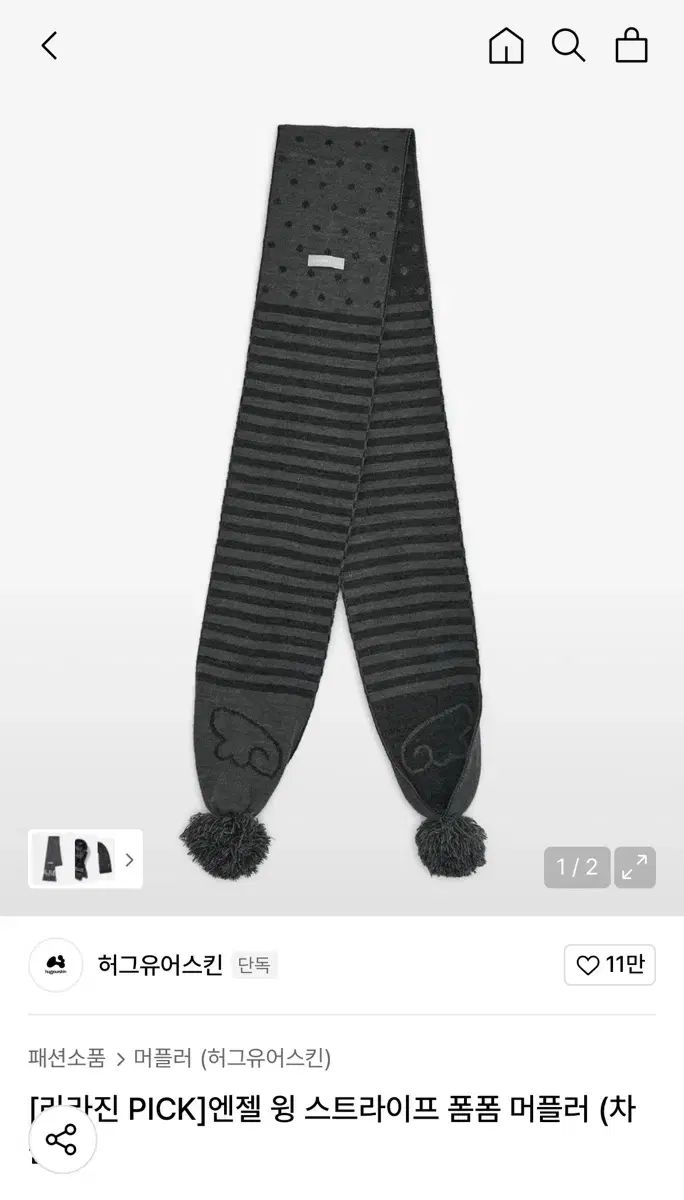684x1200 pixels.
Task: Open the 머플러 (허그유어스킨) category link
Action: click(232, 1057)
